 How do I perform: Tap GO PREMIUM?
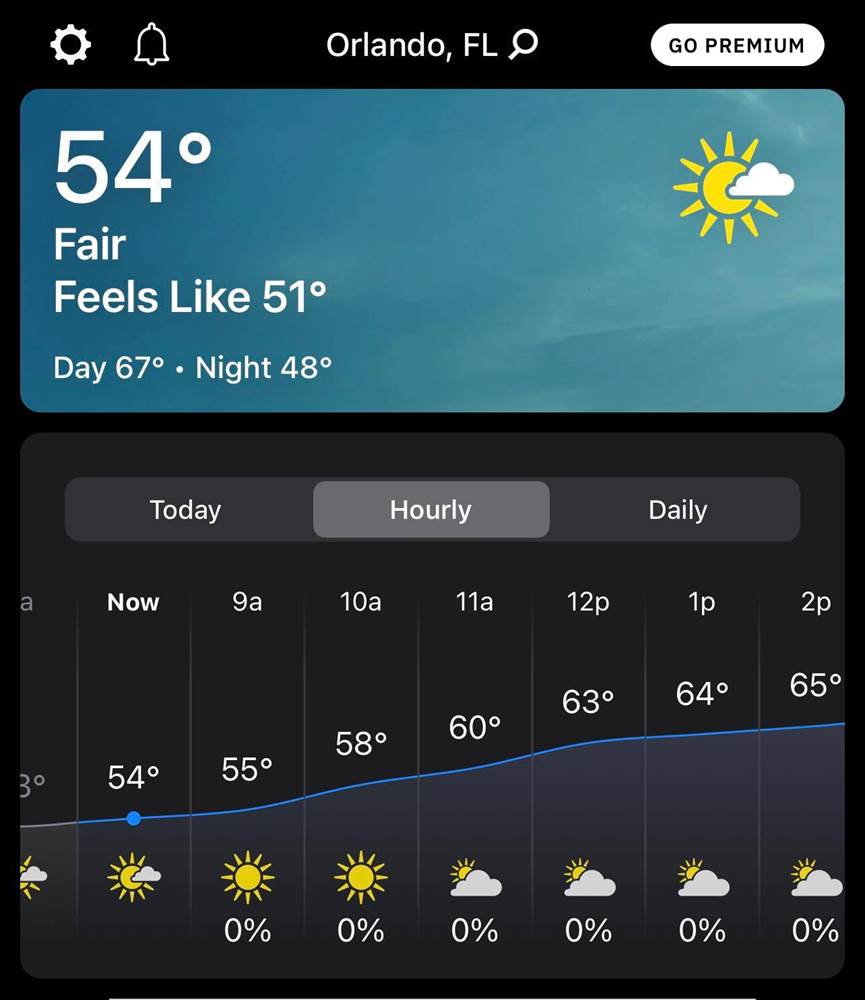(737, 45)
